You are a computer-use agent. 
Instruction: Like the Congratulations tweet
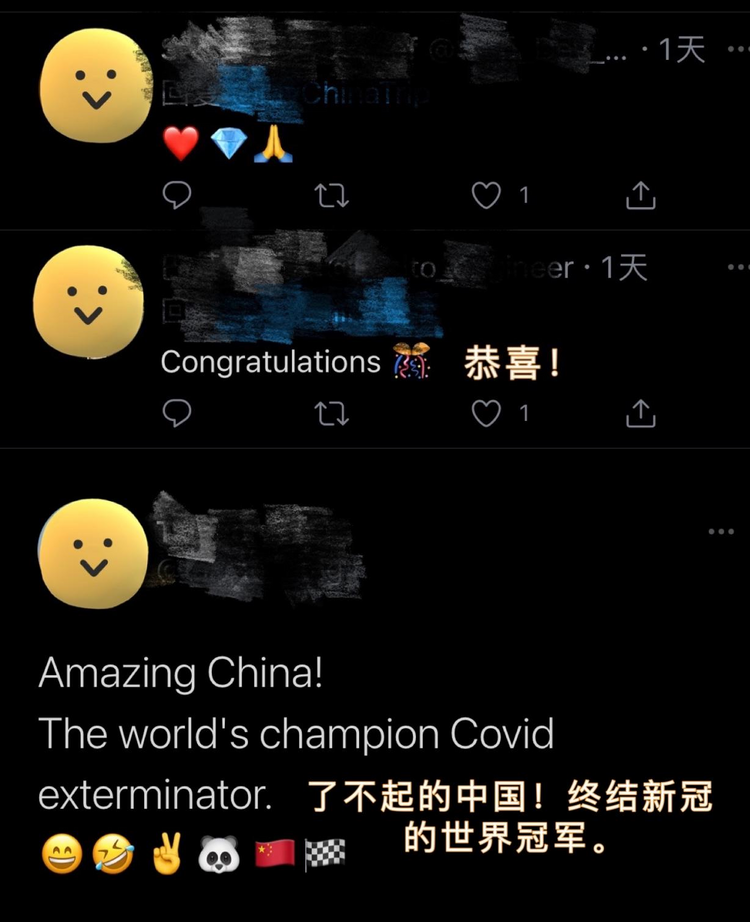[487, 412]
